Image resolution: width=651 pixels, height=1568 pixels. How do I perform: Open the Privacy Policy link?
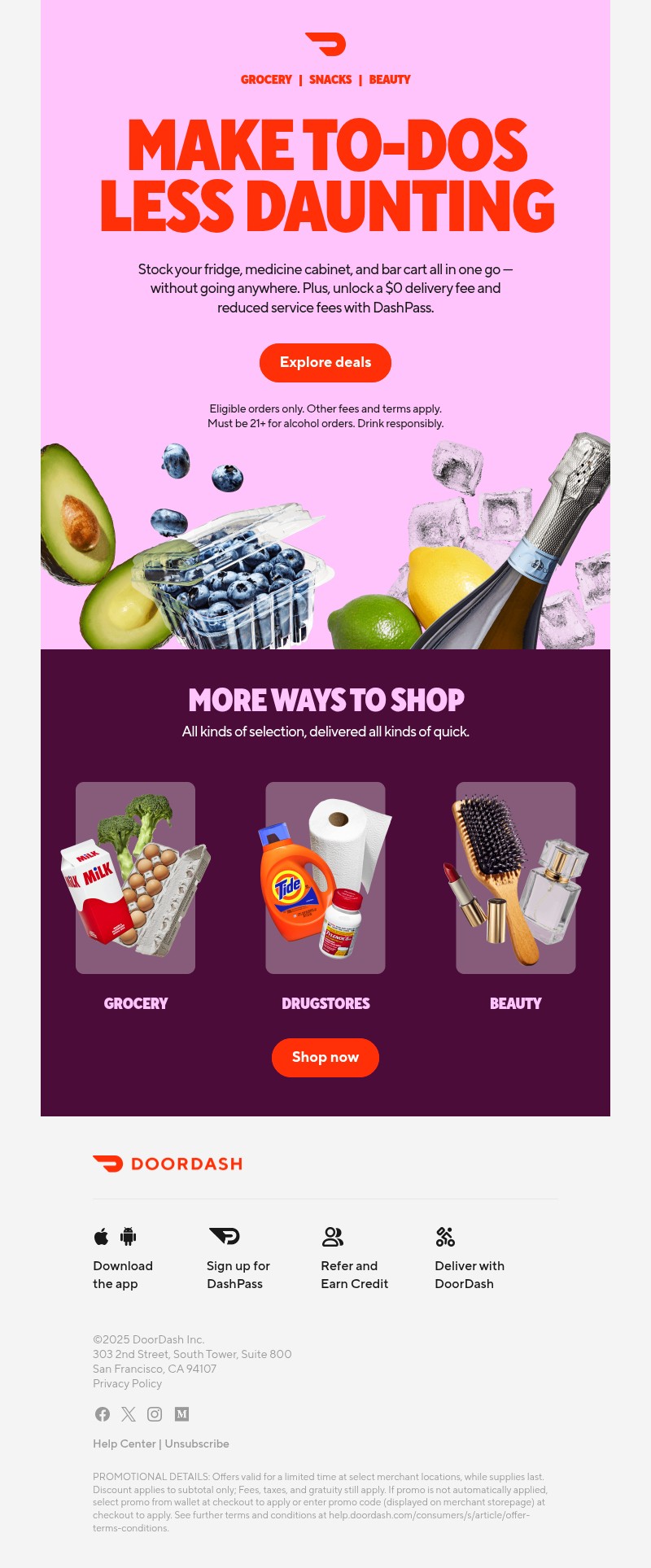click(127, 1383)
